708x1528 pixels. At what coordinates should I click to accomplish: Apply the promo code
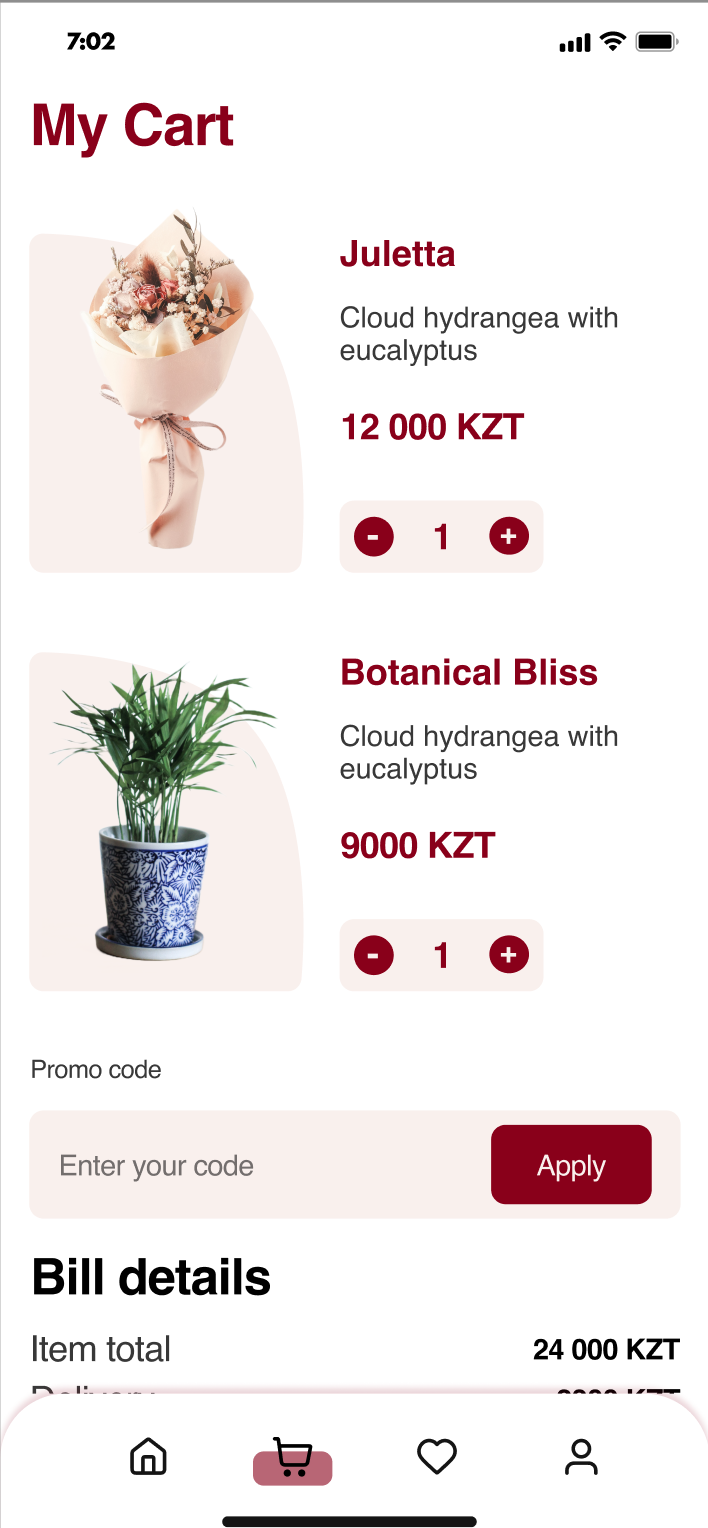[x=571, y=1165]
